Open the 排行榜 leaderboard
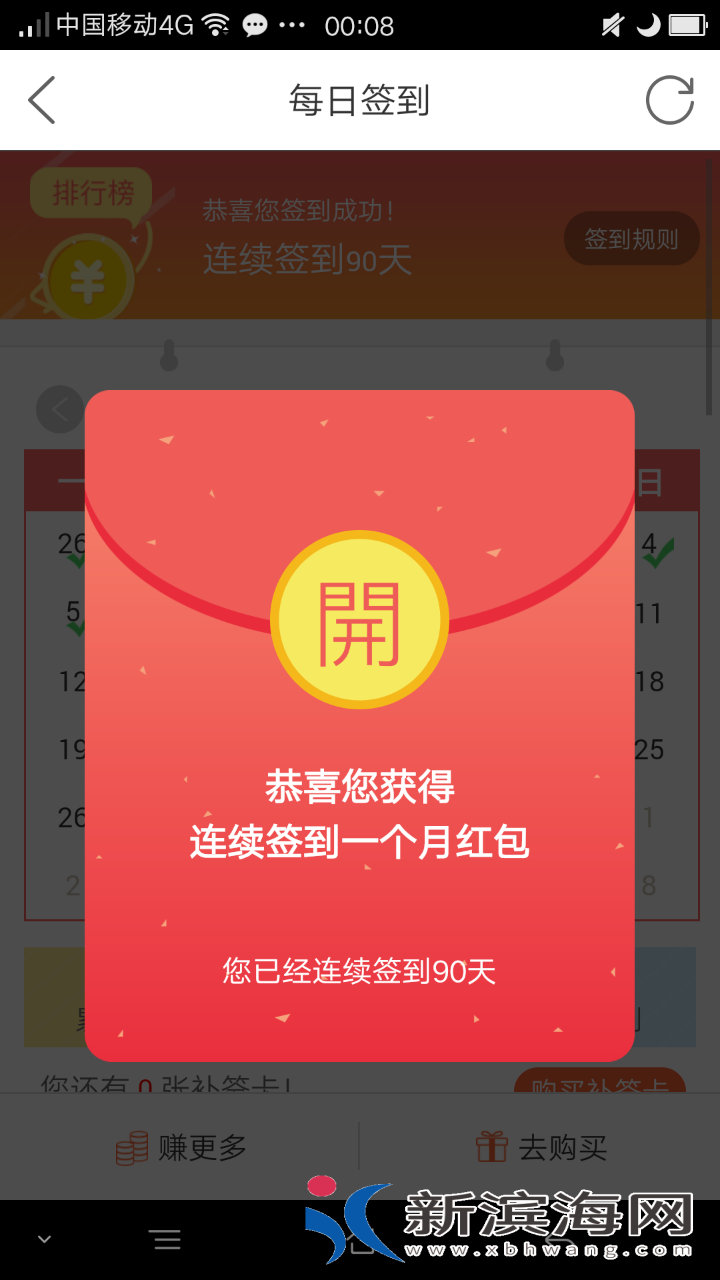Image resolution: width=720 pixels, height=1280 pixels. point(92,192)
